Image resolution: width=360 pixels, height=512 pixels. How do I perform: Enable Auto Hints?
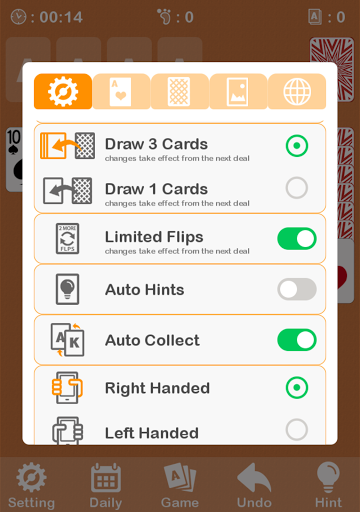(x=297, y=289)
